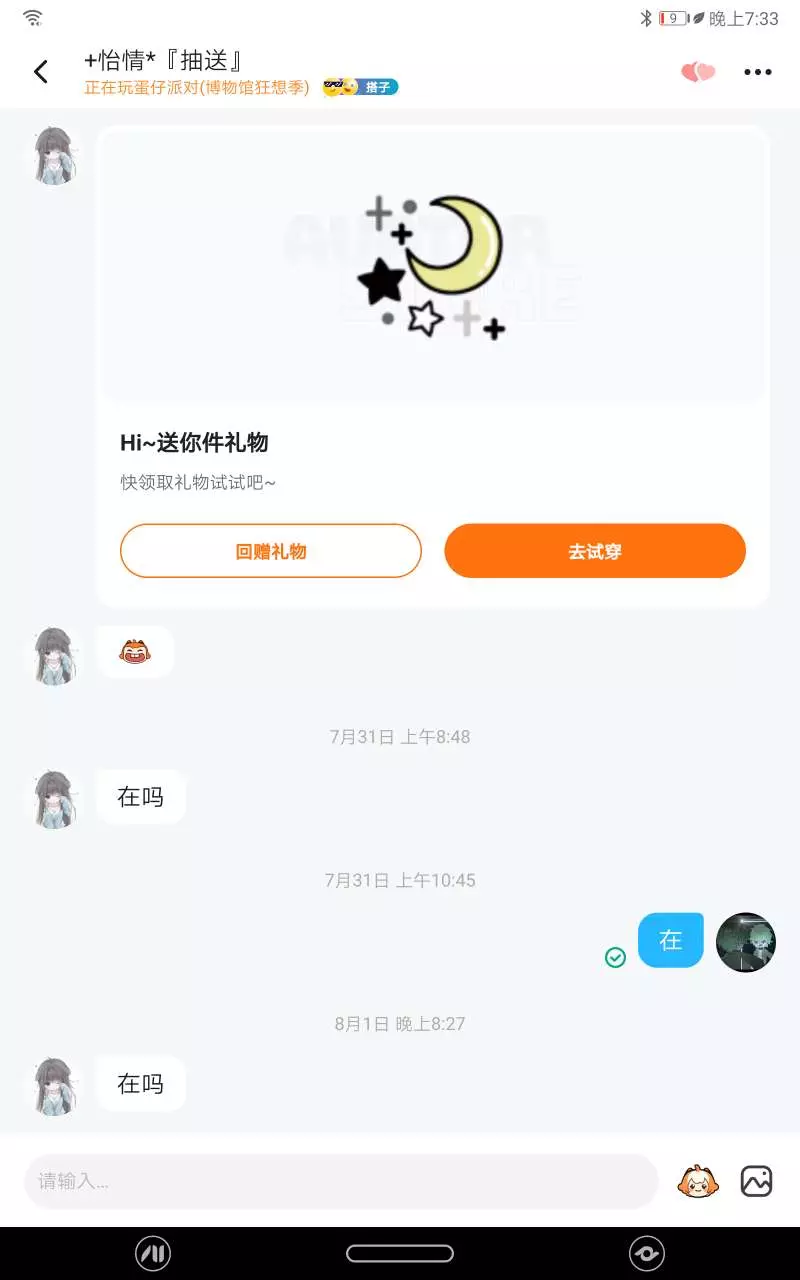Tap the orange 去试穿 button
The height and width of the screenshot is (1280, 800).
pos(595,551)
